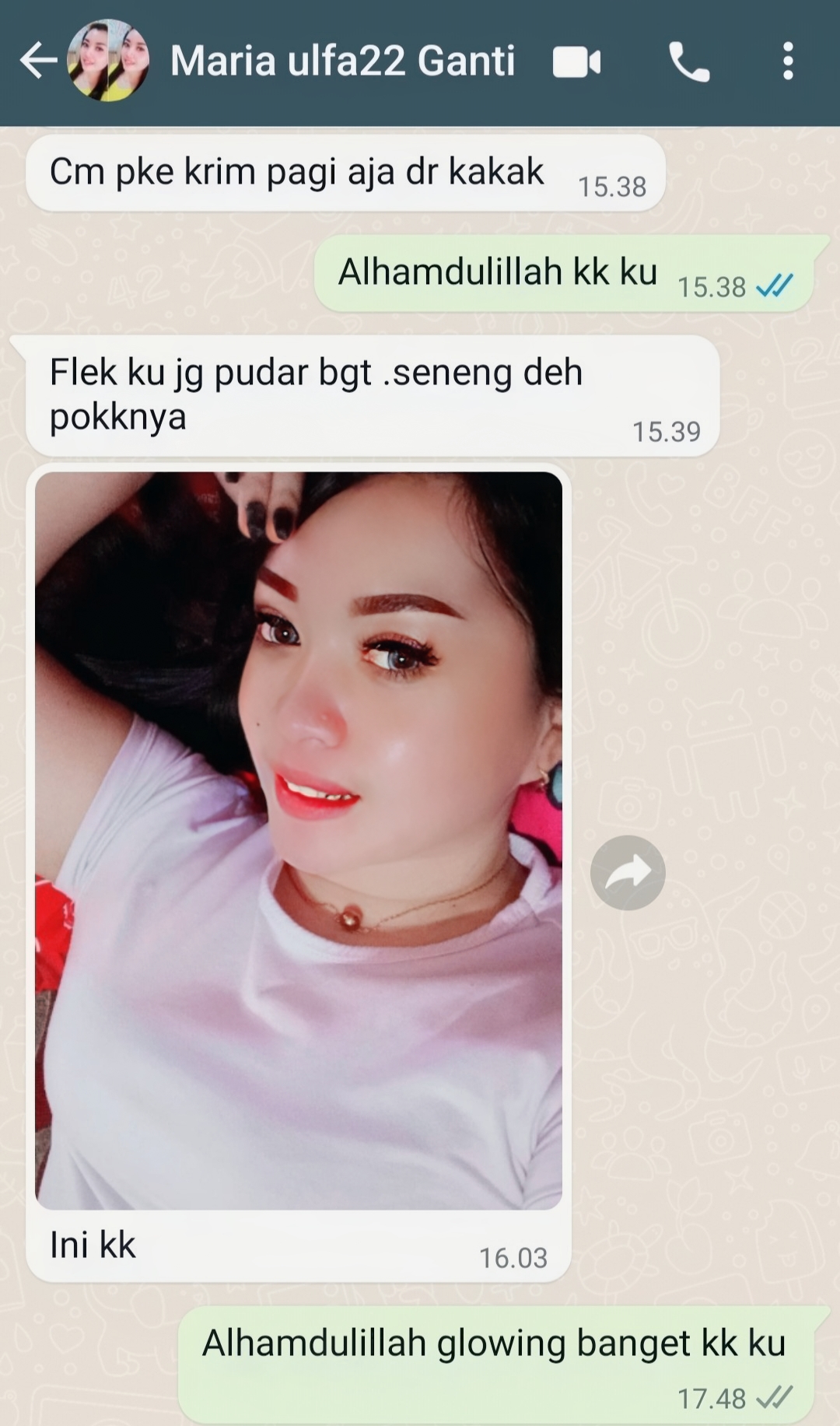Screen dimensions: 840x1426
Task: Start a video call with Maria
Action: pos(576,62)
